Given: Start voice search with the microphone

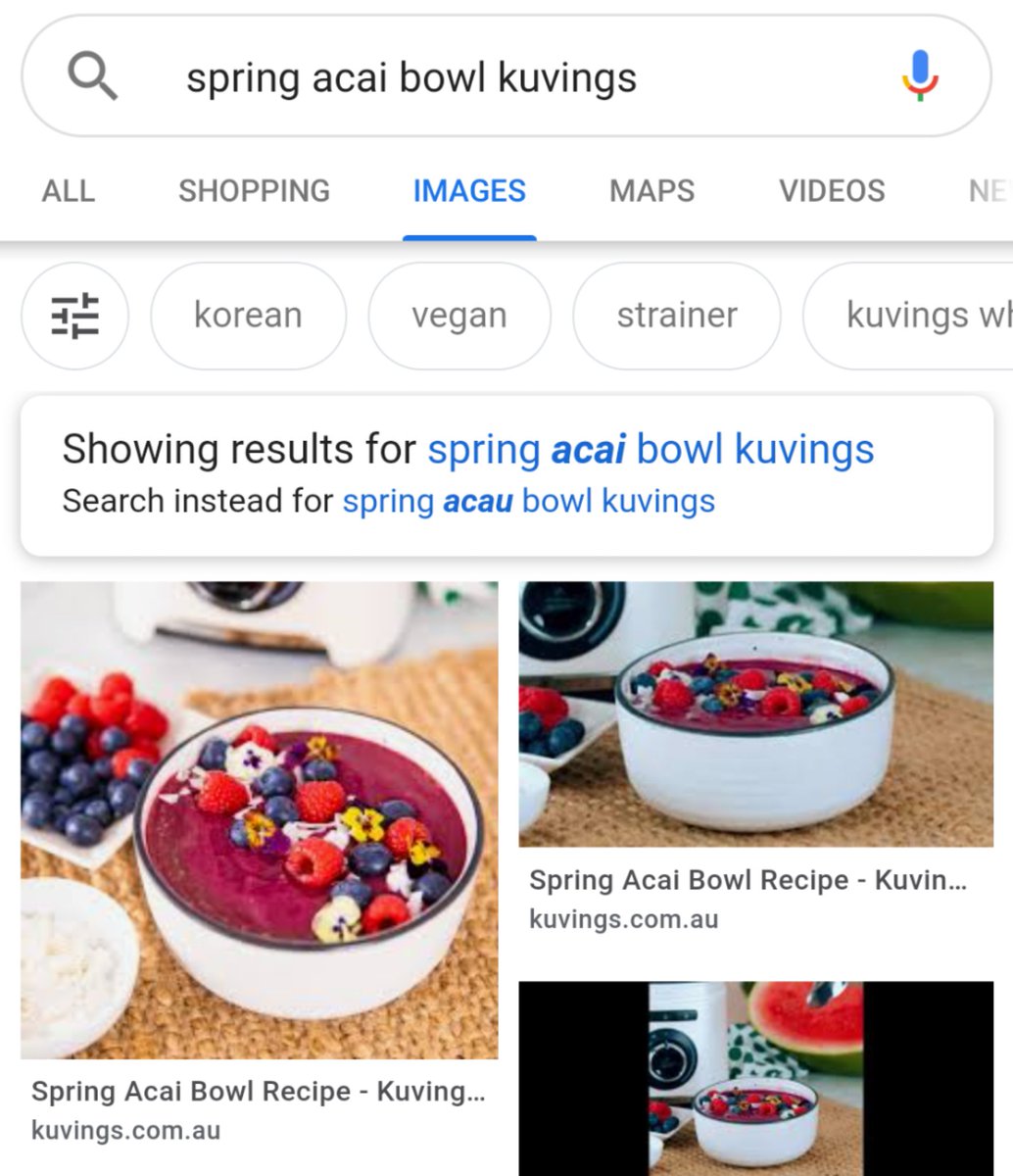Looking at the screenshot, I should (920, 76).
